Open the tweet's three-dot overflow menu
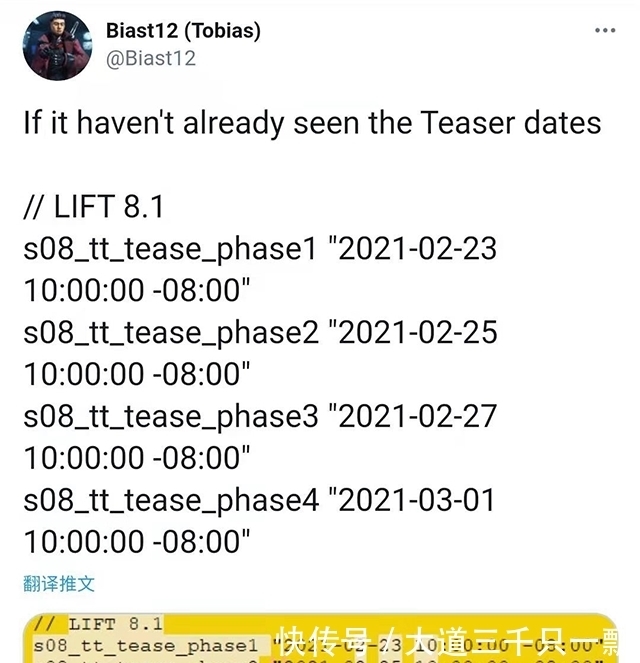The width and height of the screenshot is (640, 663). [x=605, y=31]
